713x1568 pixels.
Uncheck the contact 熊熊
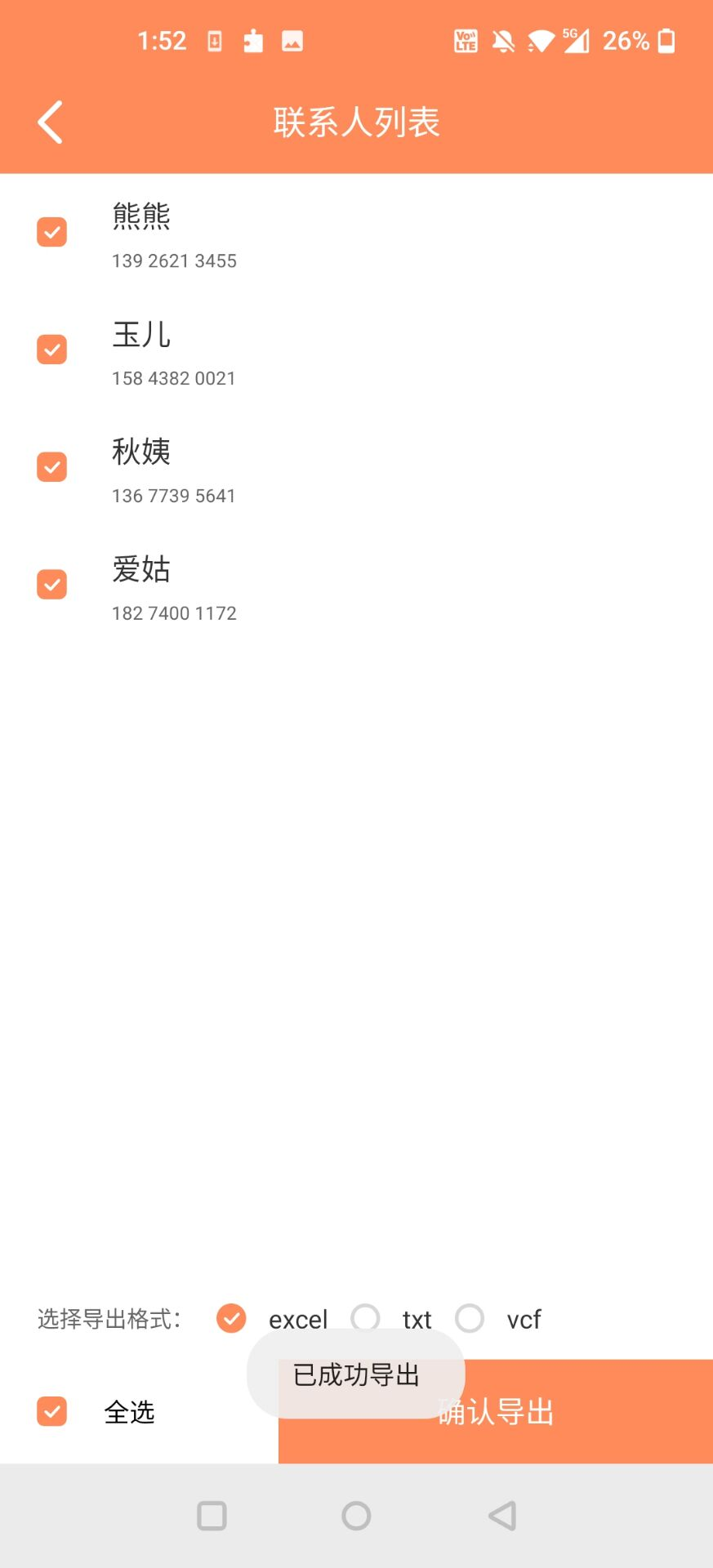(x=51, y=232)
